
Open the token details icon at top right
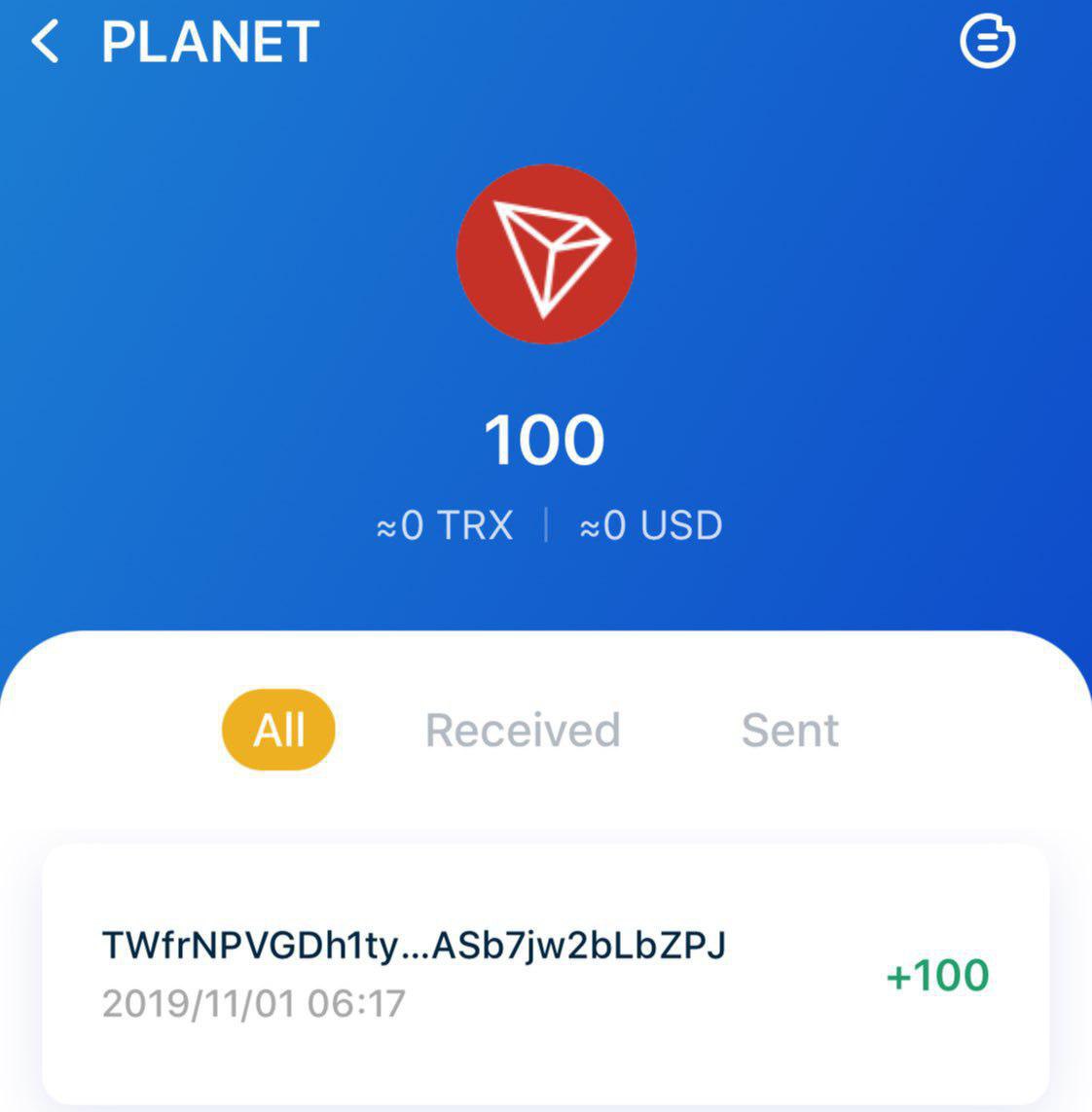pyautogui.click(x=987, y=41)
